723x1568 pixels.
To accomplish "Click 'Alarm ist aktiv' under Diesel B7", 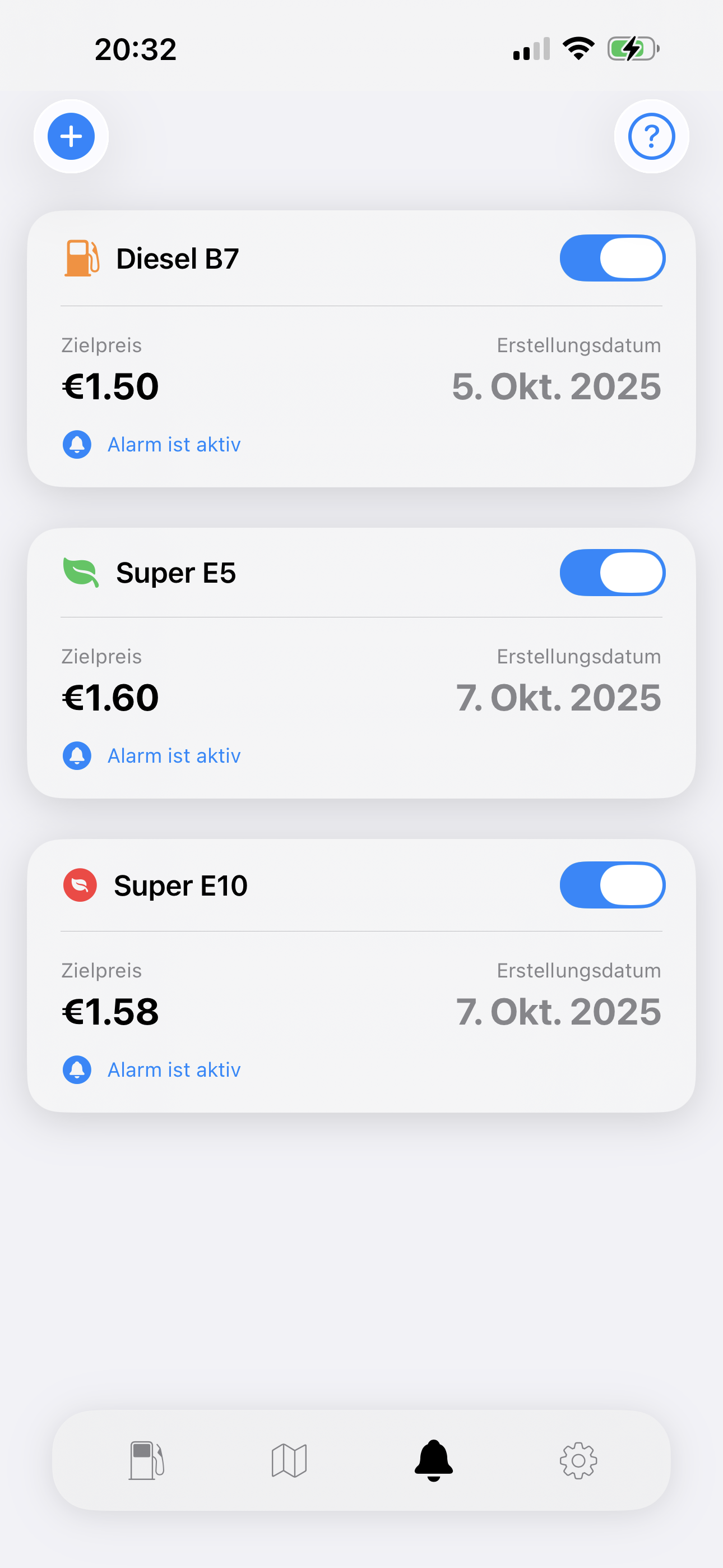I will click(173, 444).
